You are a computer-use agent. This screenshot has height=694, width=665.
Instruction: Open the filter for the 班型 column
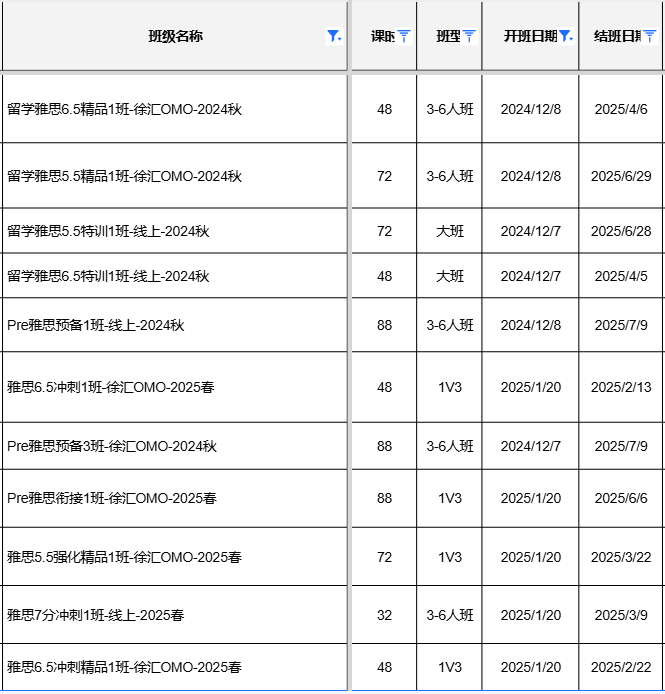[469, 36]
